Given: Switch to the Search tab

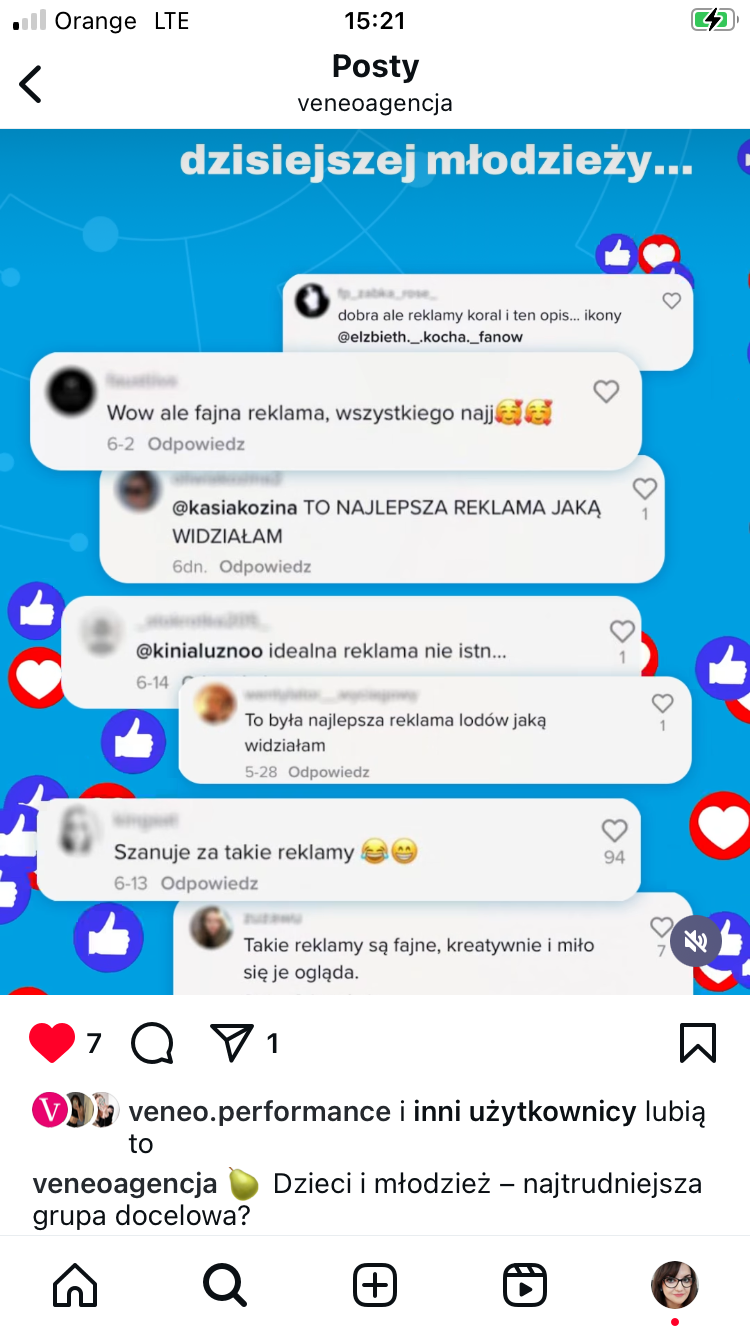Looking at the screenshot, I should (x=225, y=1285).
